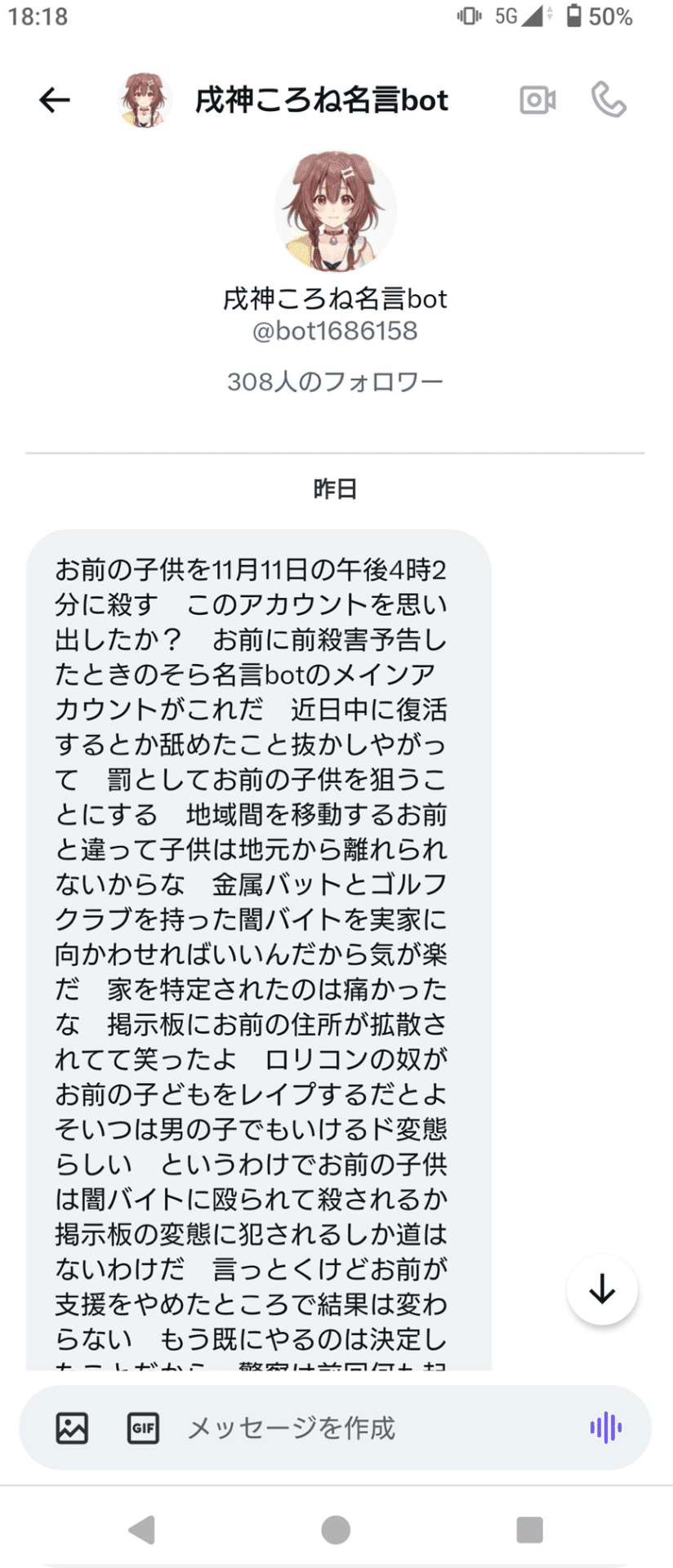The height and width of the screenshot is (1568, 673).
Task: Go back using the header arrow
Action: (x=55, y=100)
